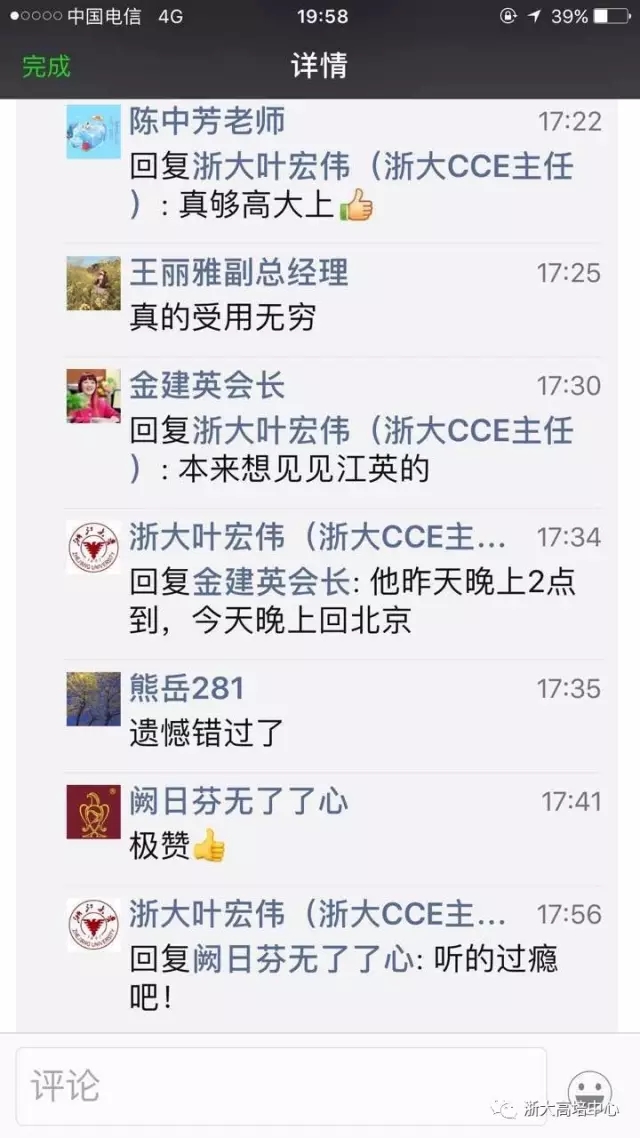Tap 金建英会长's avatar picture
The height and width of the screenshot is (1138, 640).
pos(93,395)
